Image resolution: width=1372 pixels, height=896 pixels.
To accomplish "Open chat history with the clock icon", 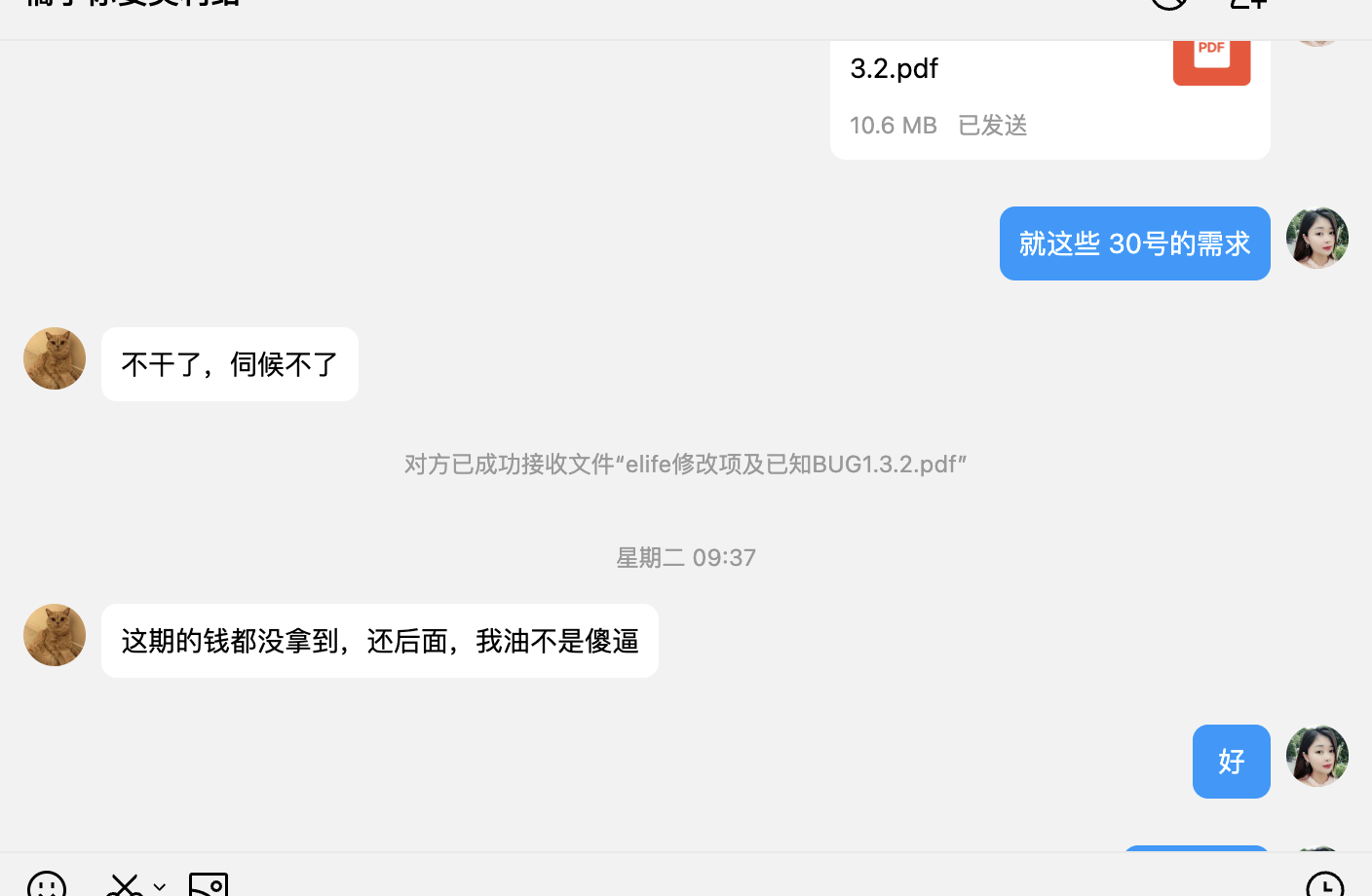I will tap(1324, 885).
